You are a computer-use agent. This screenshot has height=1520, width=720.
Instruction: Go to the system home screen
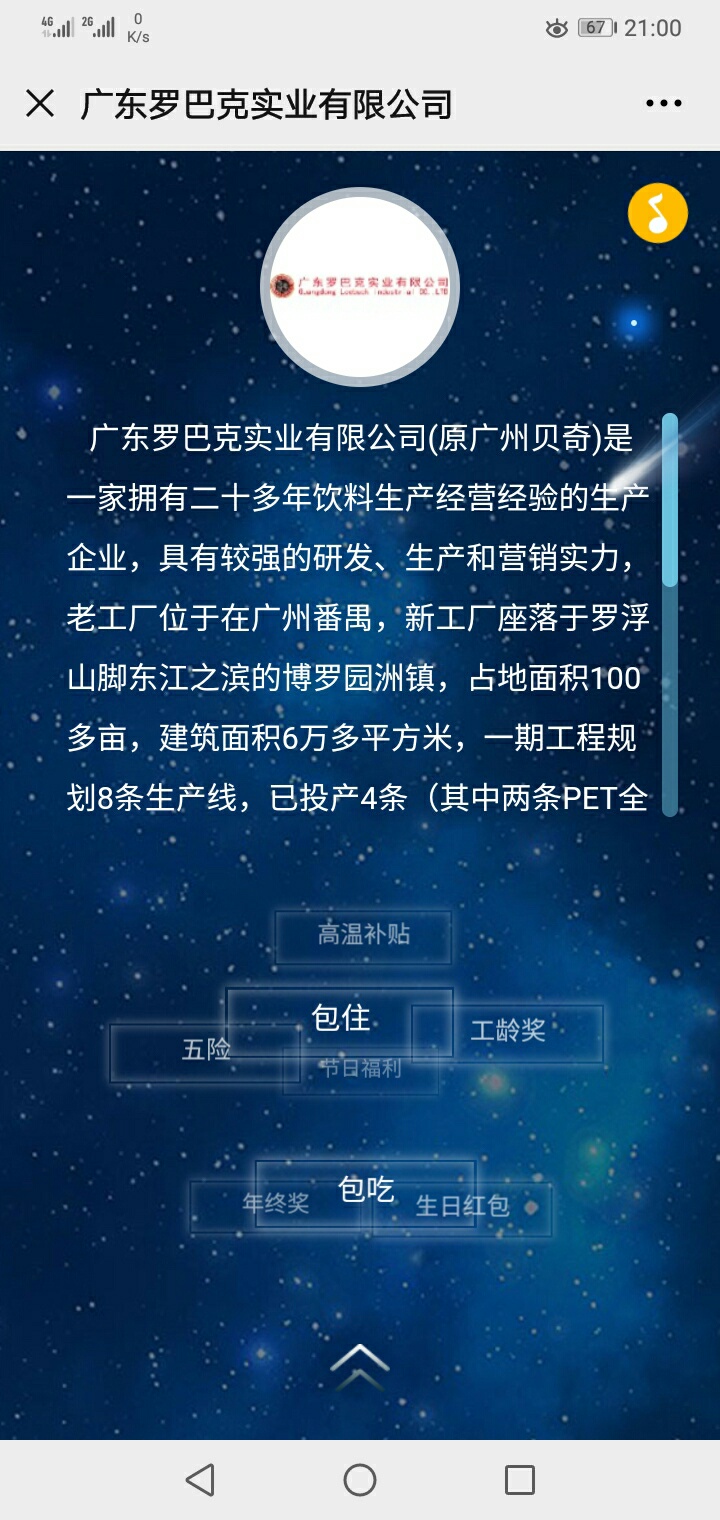pyautogui.click(x=360, y=1480)
